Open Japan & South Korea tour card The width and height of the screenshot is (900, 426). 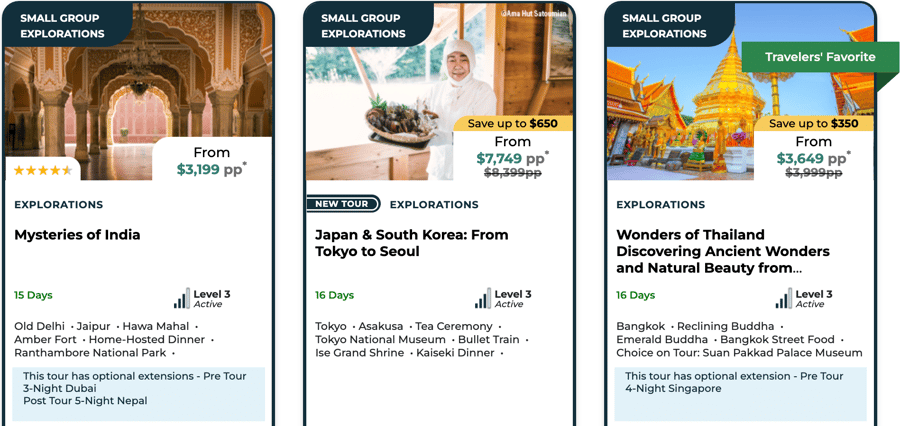pyautogui.click(x=411, y=243)
